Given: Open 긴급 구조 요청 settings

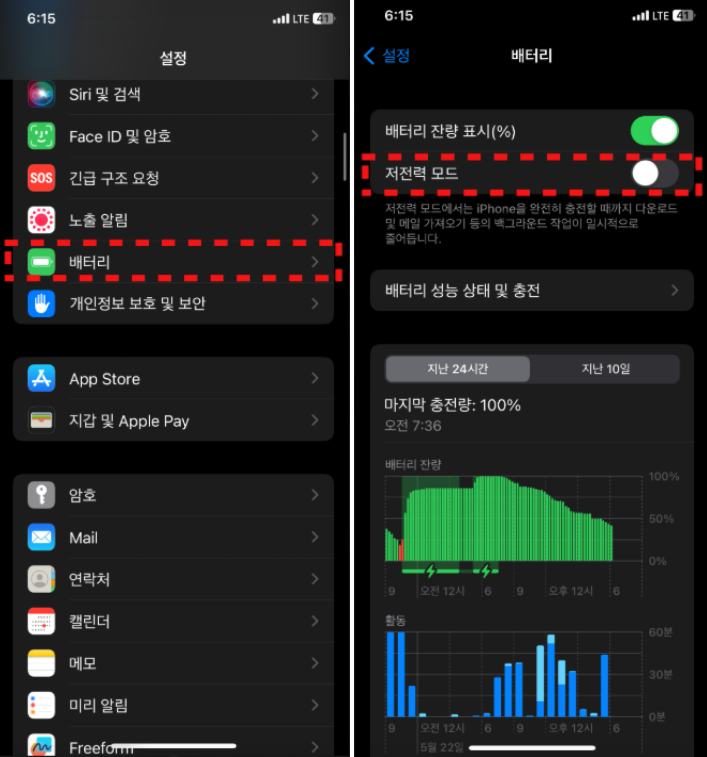Looking at the screenshot, I should point(170,178).
